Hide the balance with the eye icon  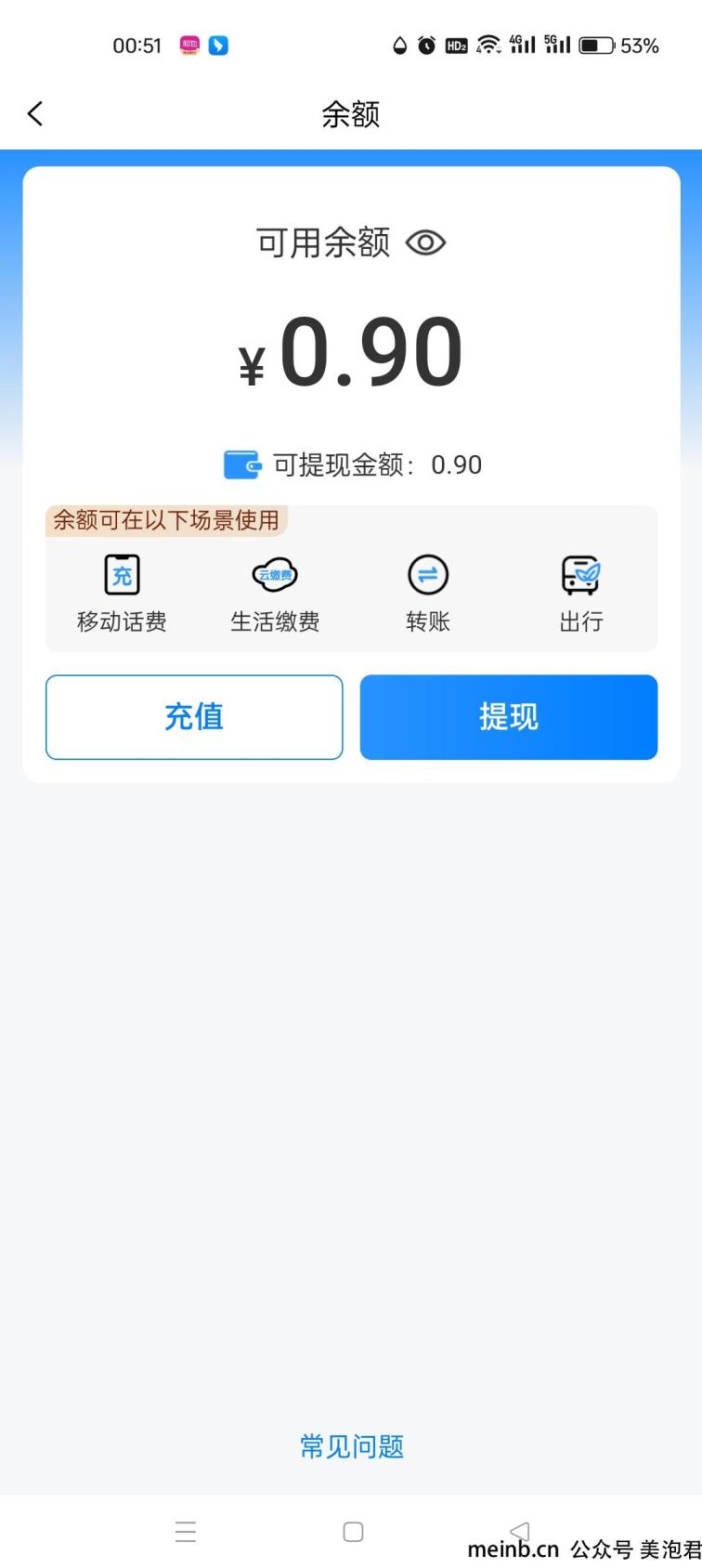click(426, 243)
